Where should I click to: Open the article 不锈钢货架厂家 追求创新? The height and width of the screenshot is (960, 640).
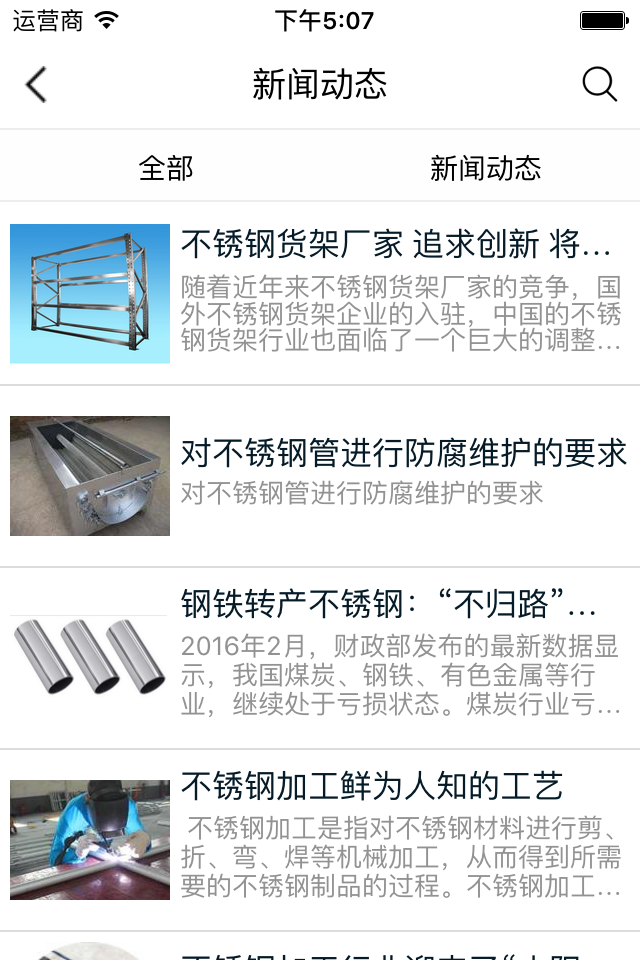click(x=396, y=243)
